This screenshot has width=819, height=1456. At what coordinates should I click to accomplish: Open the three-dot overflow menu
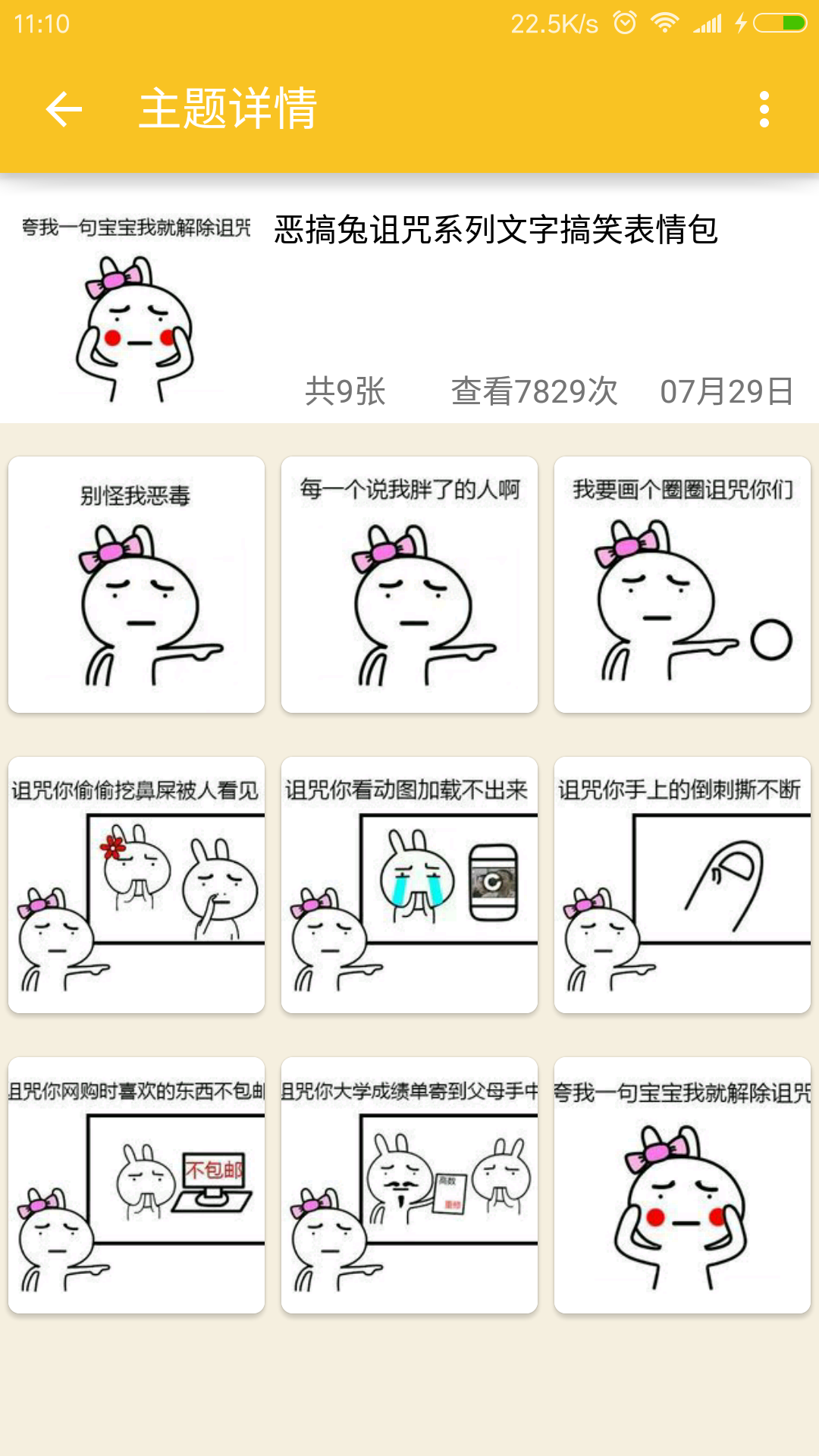[764, 109]
